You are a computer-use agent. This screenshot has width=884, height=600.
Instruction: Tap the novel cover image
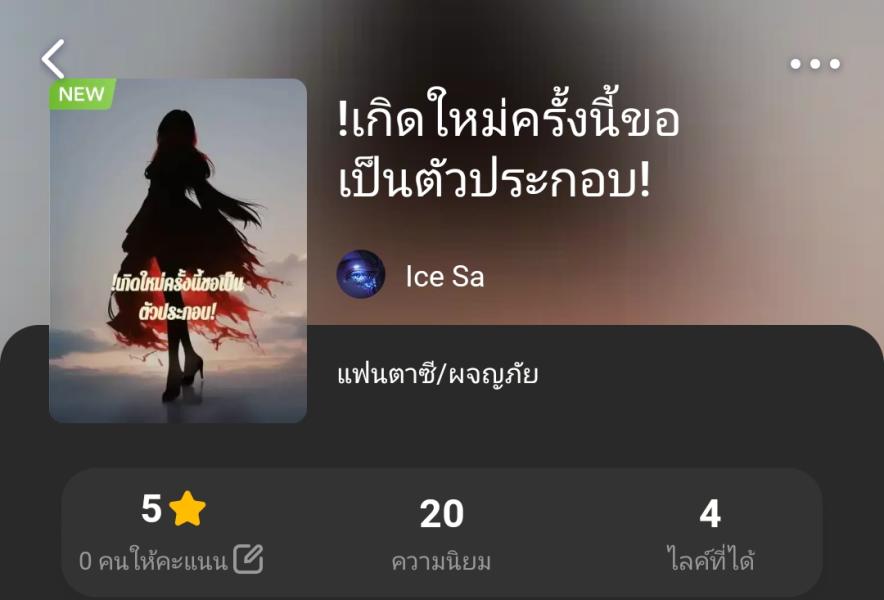click(178, 250)
